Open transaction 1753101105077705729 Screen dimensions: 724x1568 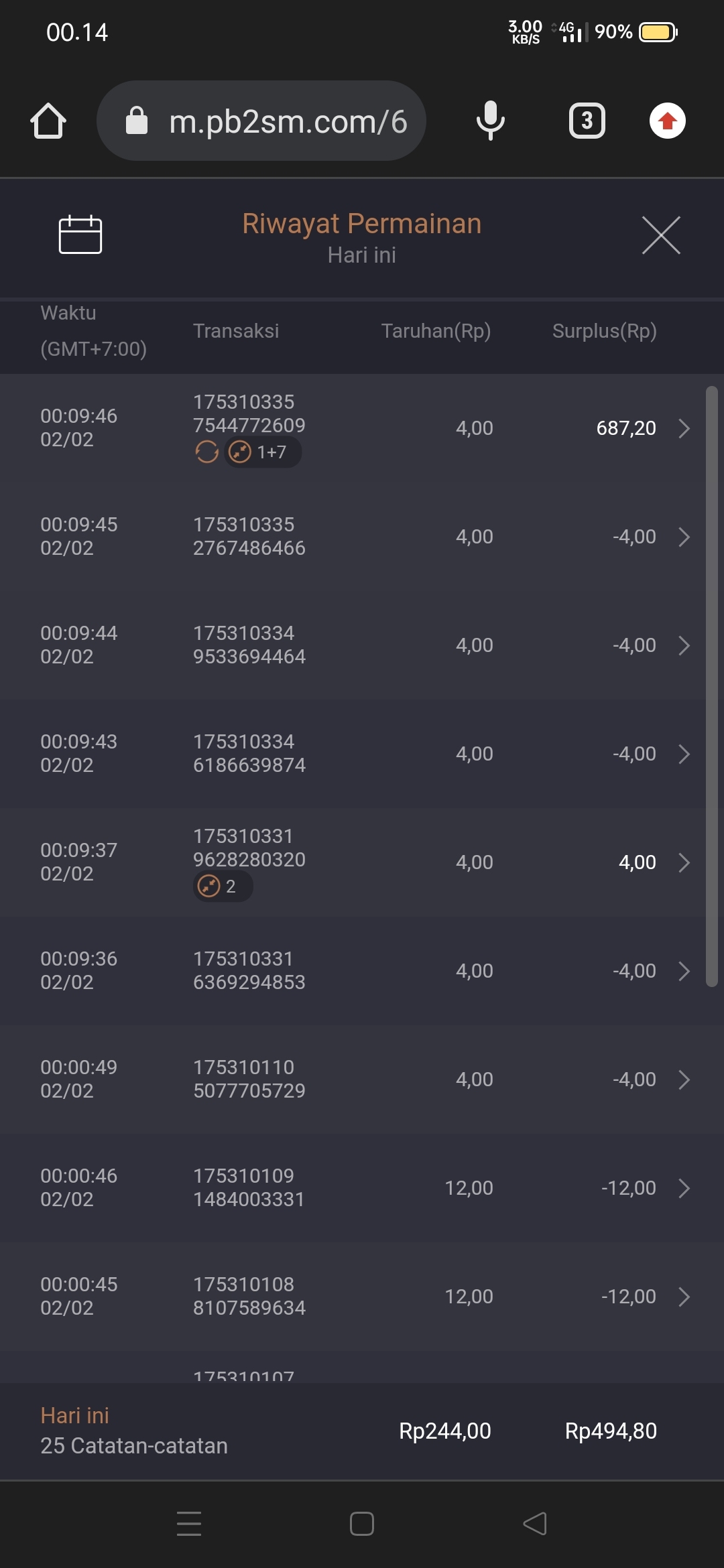click(362, 1080)
